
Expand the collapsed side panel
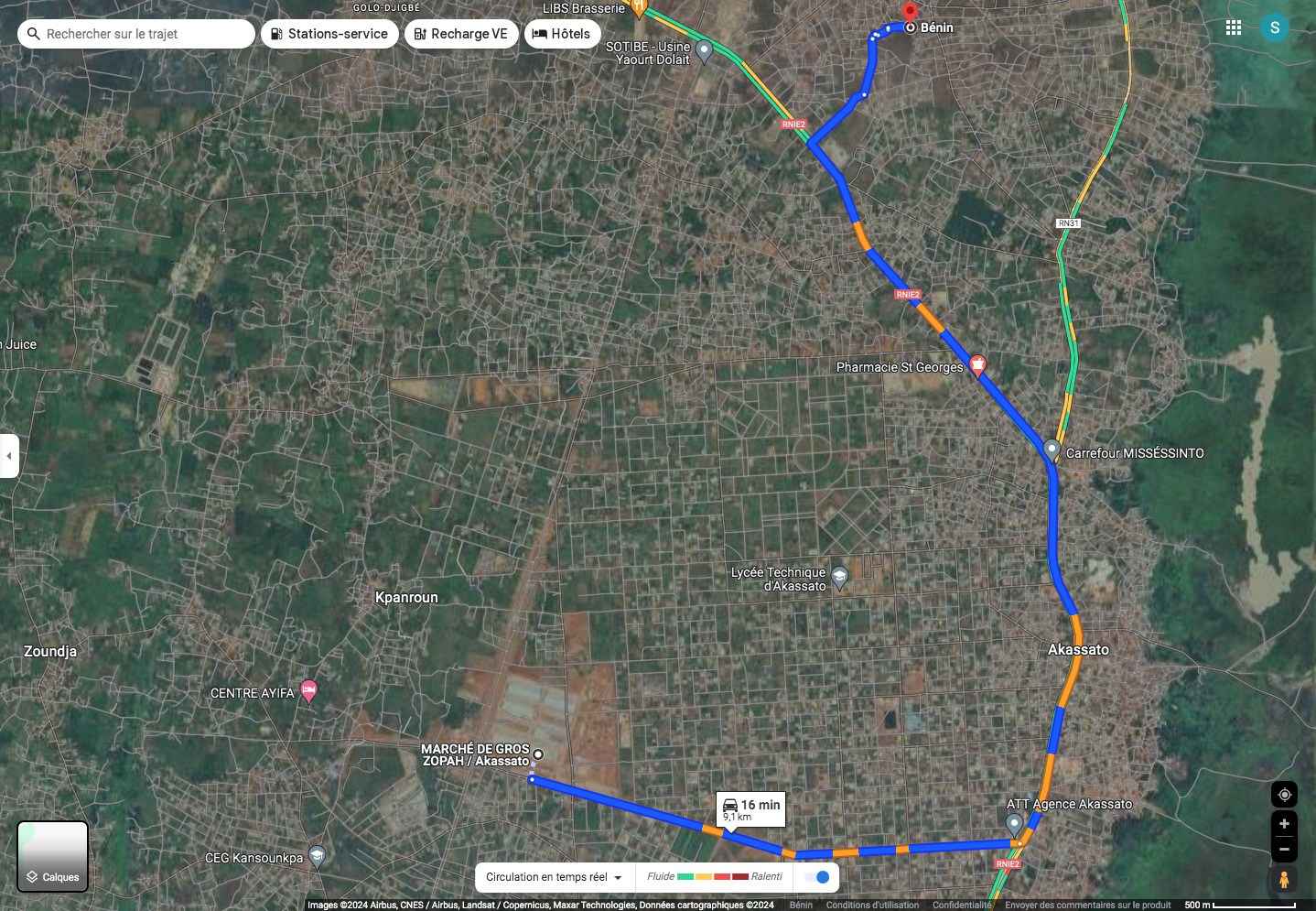point(9,455)
